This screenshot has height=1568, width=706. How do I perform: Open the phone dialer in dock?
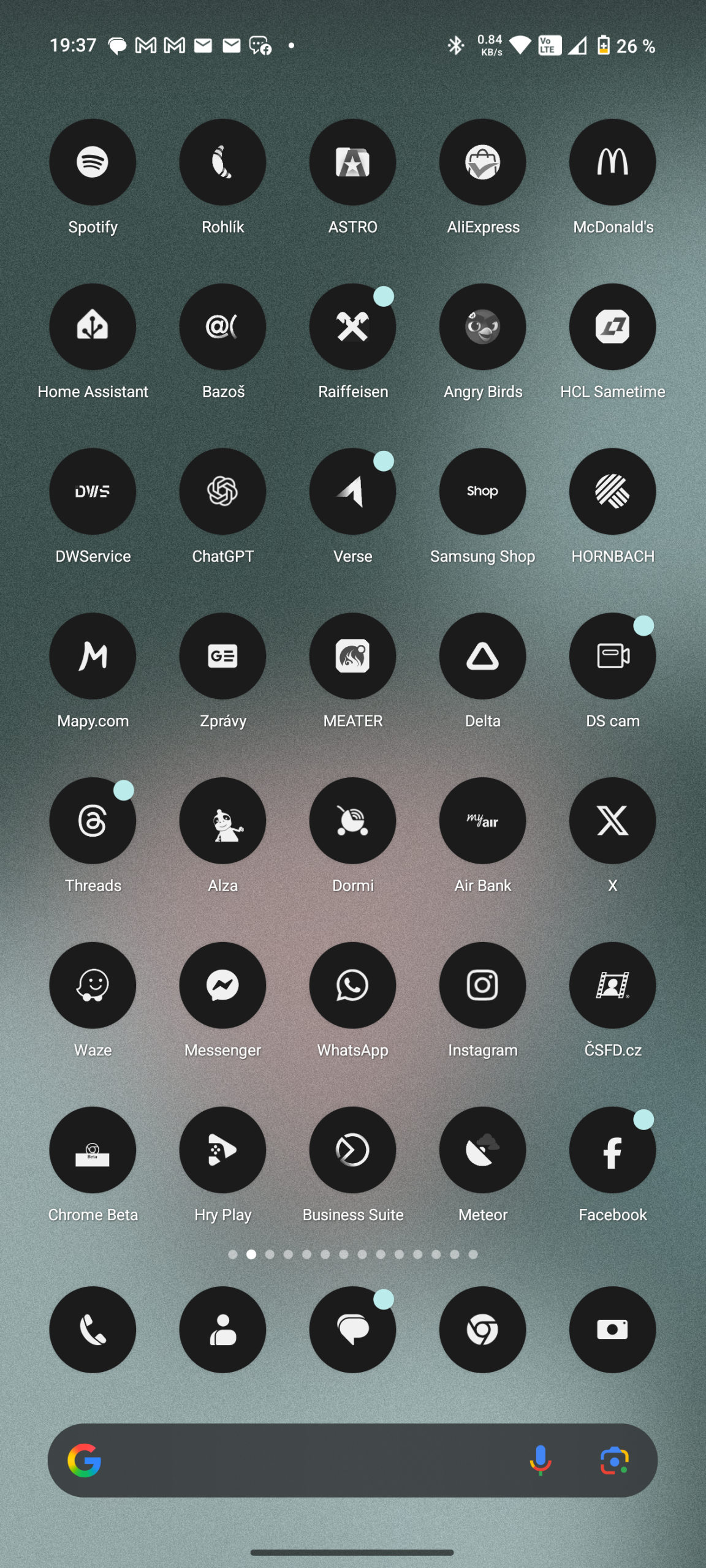[93, 1330]
